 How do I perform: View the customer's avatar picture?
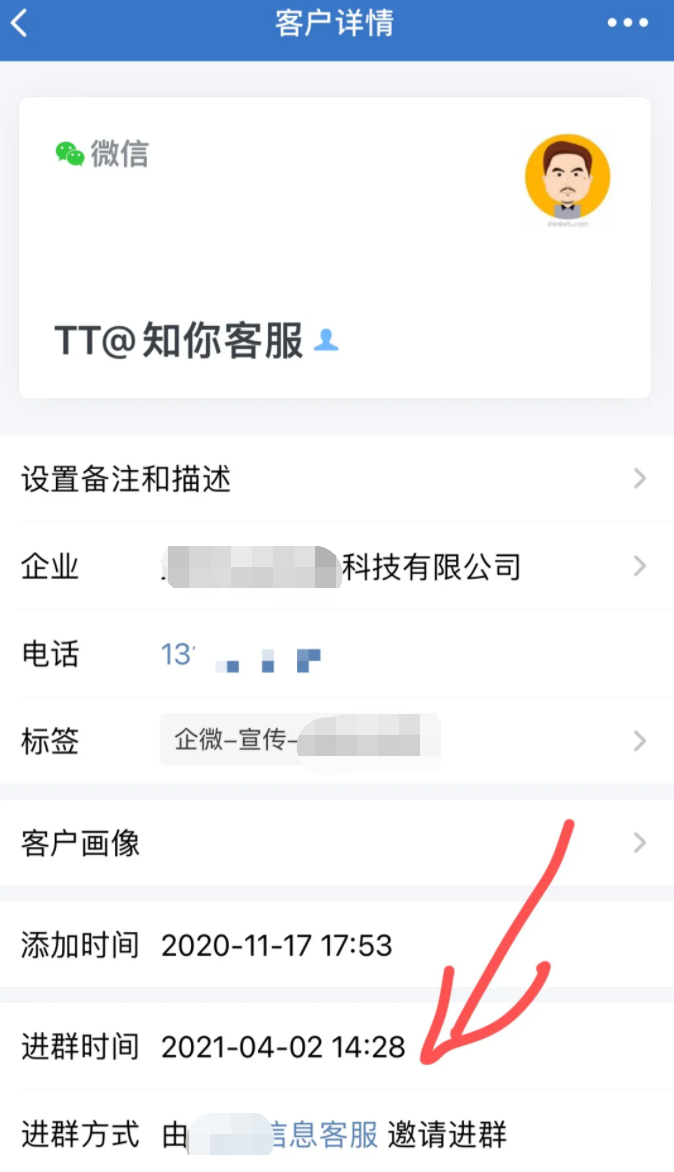(567, 178)
